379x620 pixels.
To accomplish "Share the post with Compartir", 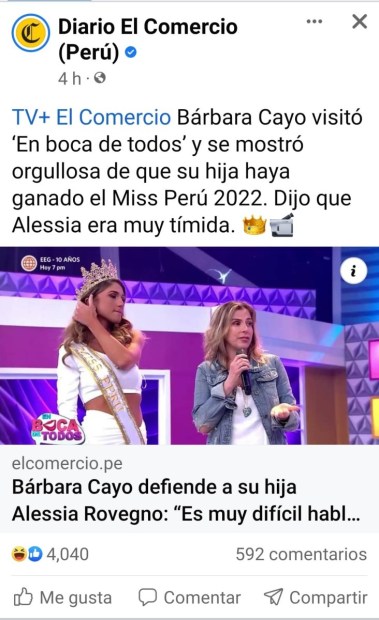I will [315, 597].
